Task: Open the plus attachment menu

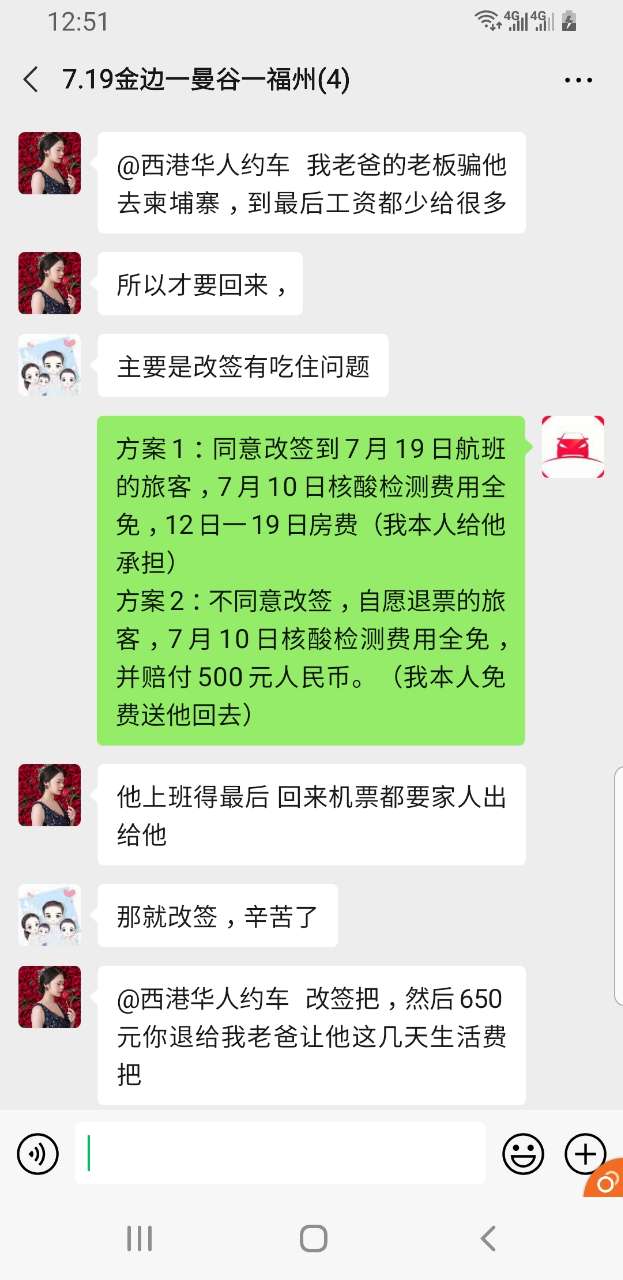Action: 585,1154
